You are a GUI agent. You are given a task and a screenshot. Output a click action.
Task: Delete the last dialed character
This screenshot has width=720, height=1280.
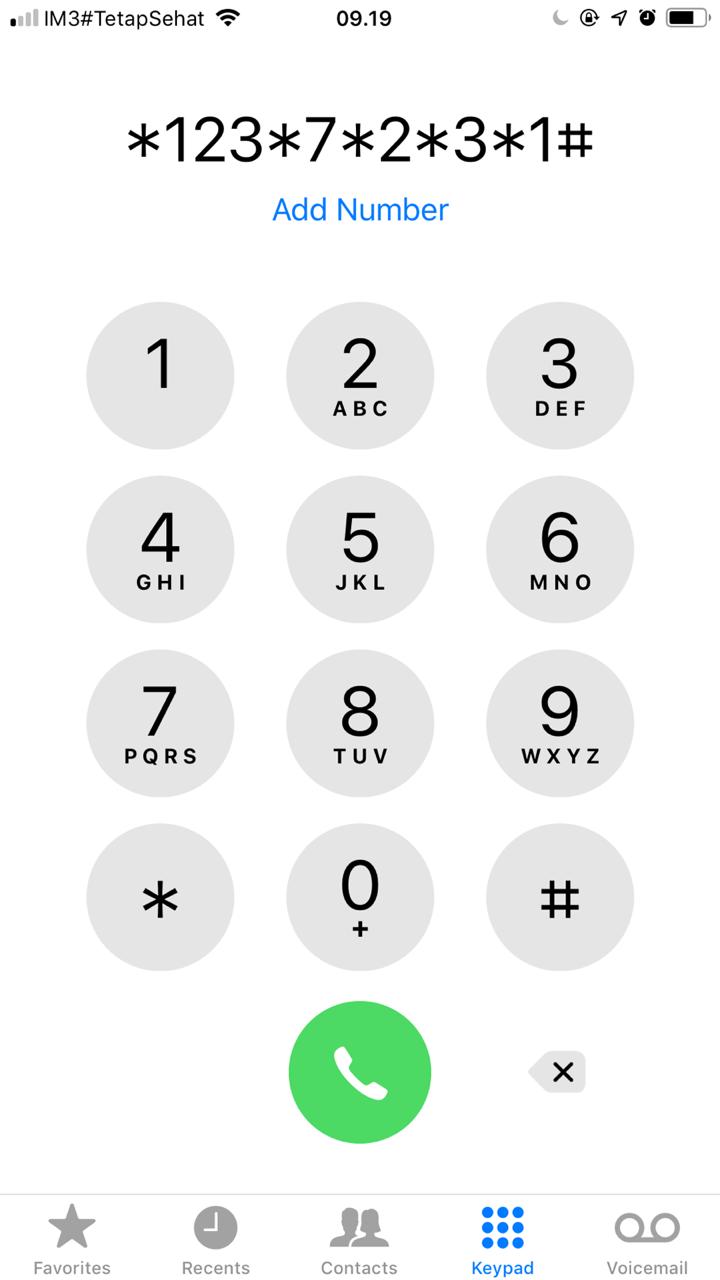pyautogui.click(x=557, y=1072)
